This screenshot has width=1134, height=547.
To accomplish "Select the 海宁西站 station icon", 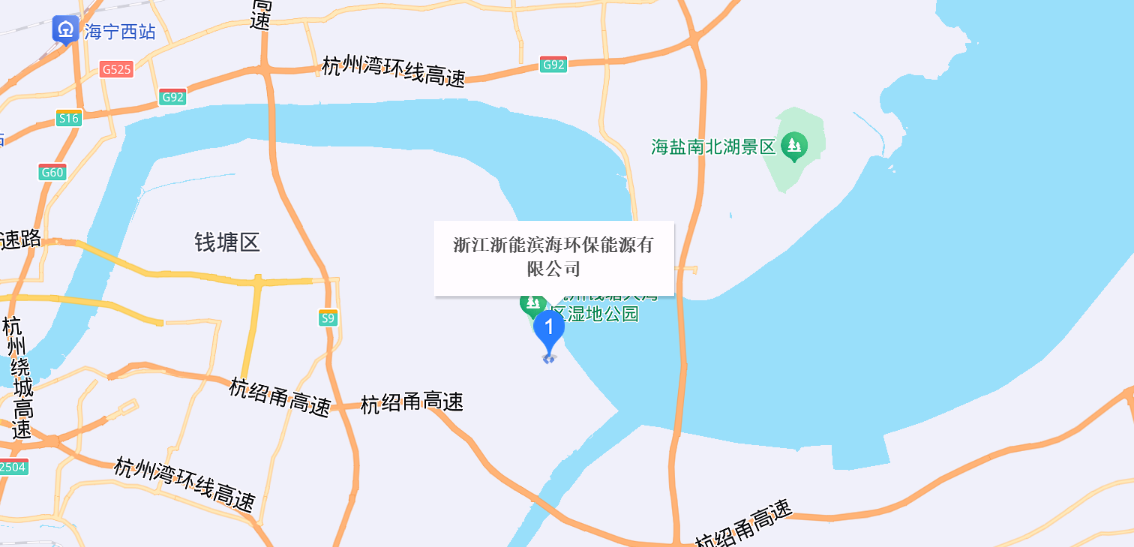I will pyautogui.click(x=66, y=30).
